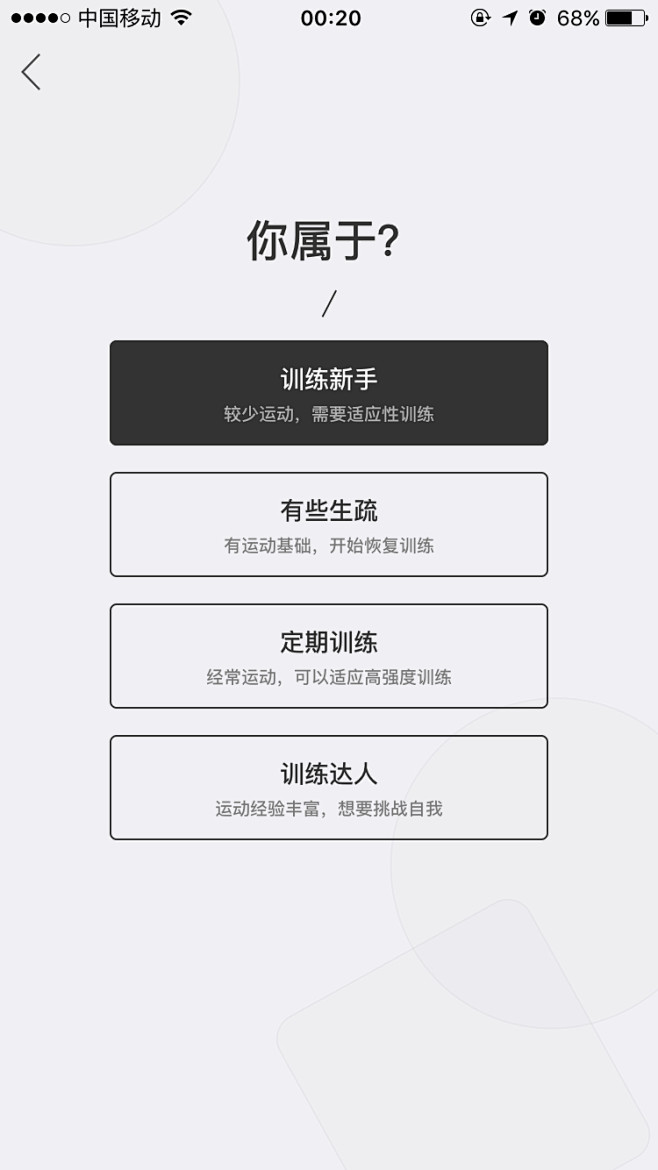This screenshot has width=658, height=1170.
Task: Select the 训练新手 option
Action: (329, 393)
